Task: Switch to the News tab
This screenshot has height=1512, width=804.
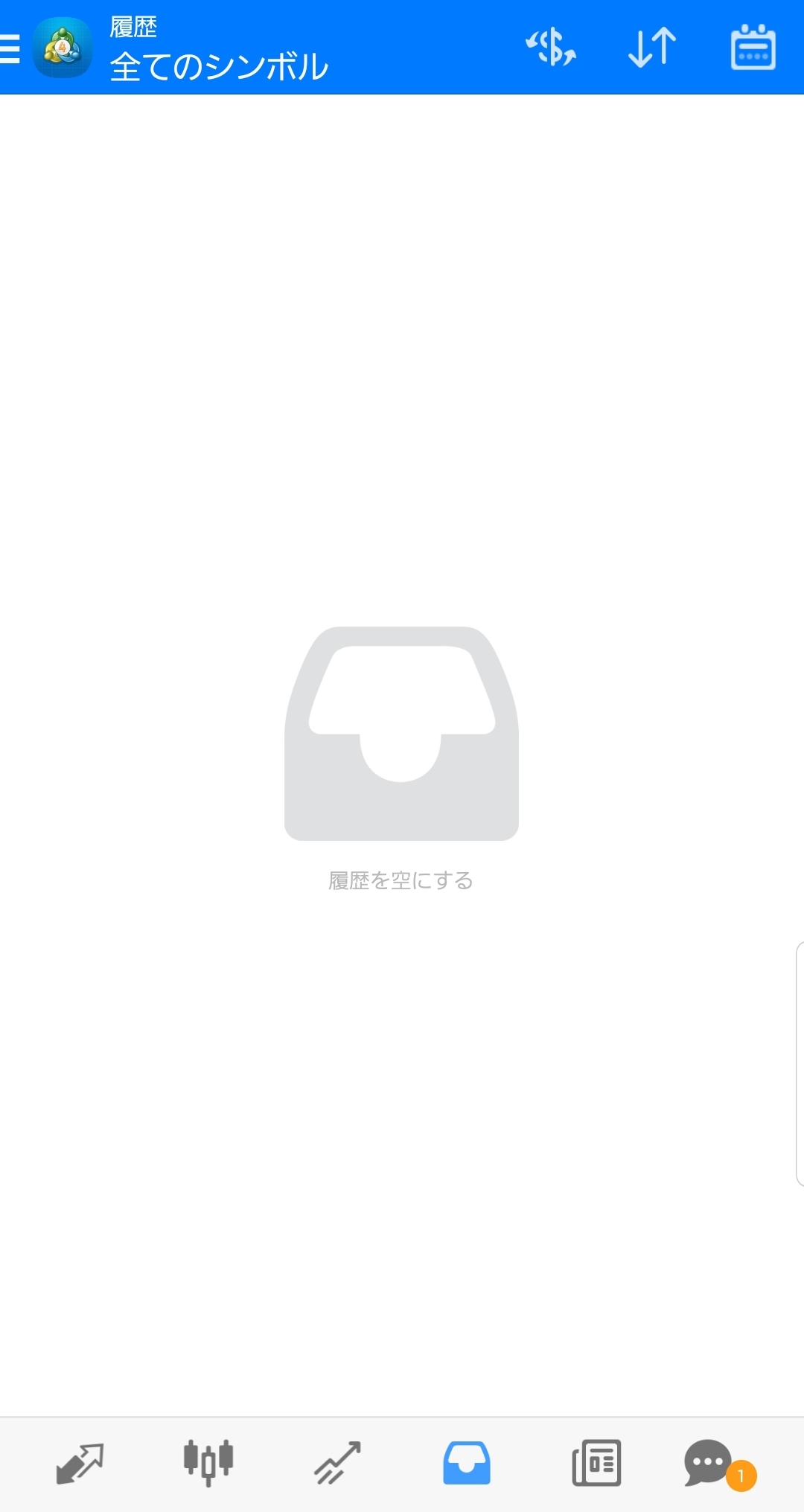Action: coord(596,1463)
